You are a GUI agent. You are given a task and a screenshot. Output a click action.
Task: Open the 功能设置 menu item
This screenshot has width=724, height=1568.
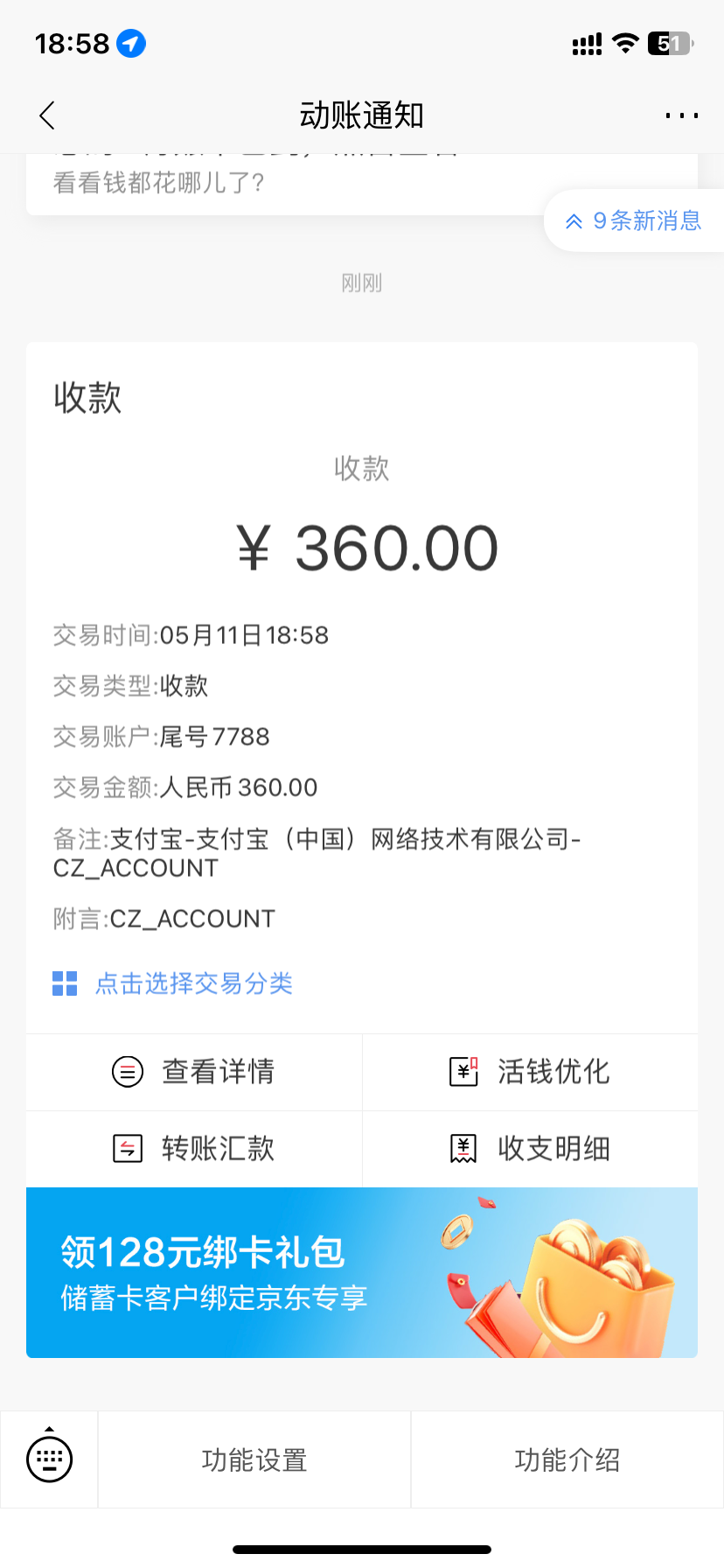point(254,1459)
